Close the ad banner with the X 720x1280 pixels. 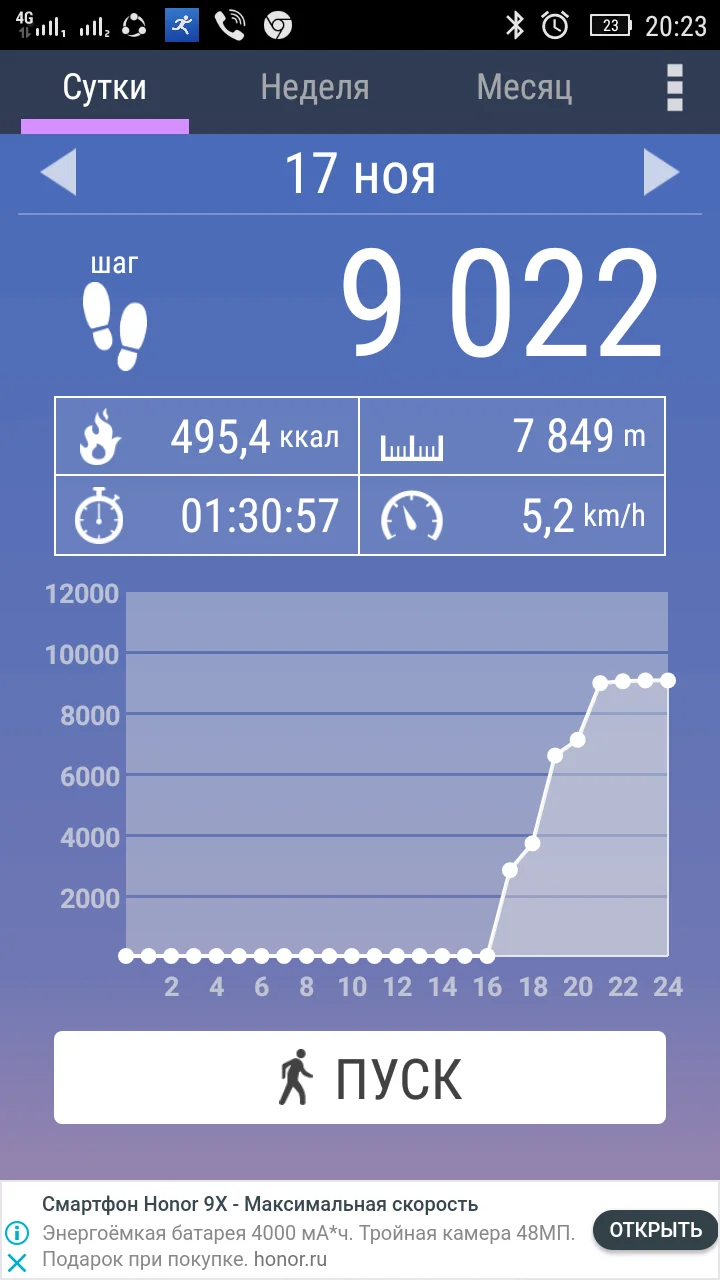[x=17, y=1262]
